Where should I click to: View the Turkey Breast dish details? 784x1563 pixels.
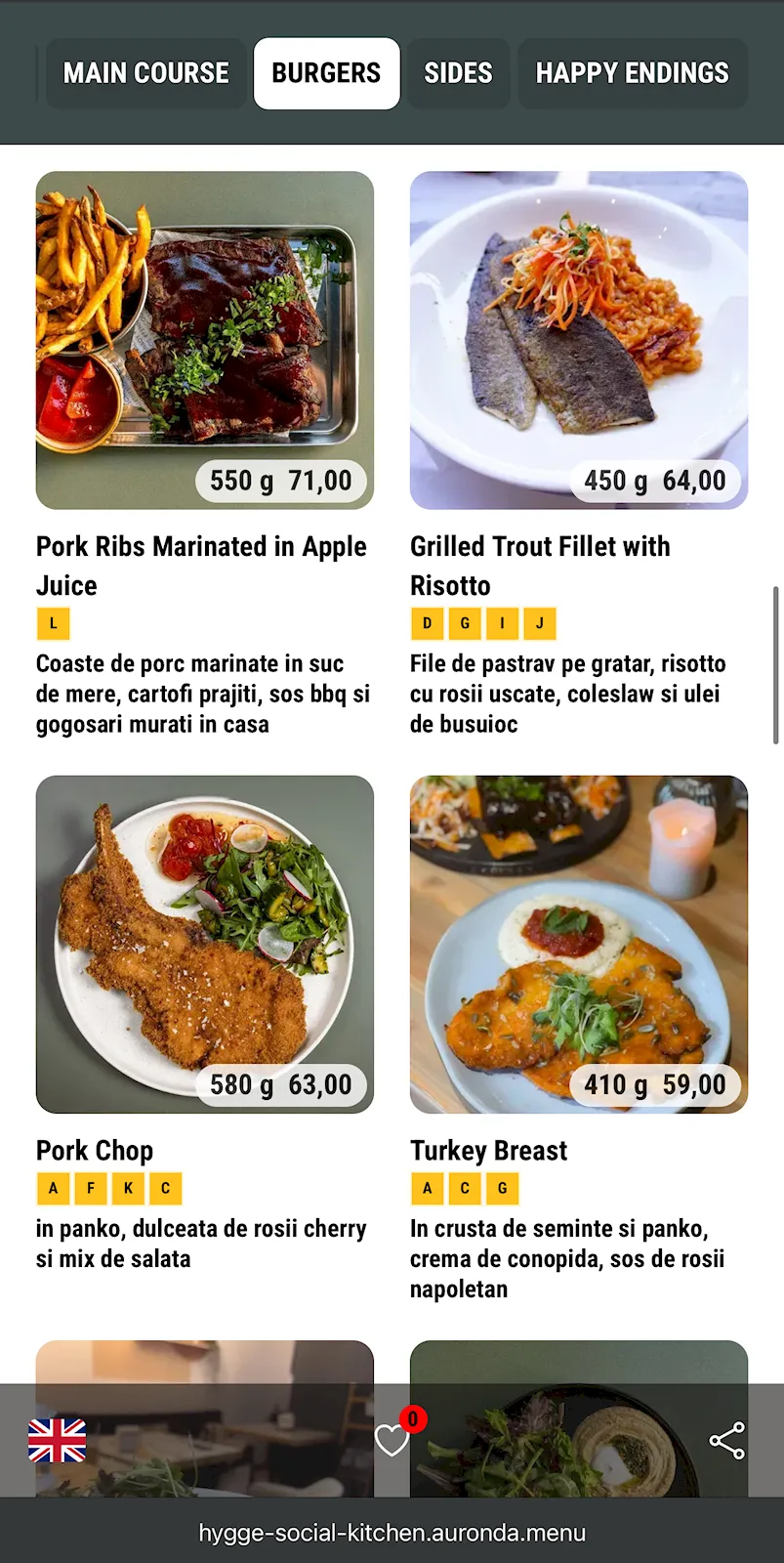579,945
